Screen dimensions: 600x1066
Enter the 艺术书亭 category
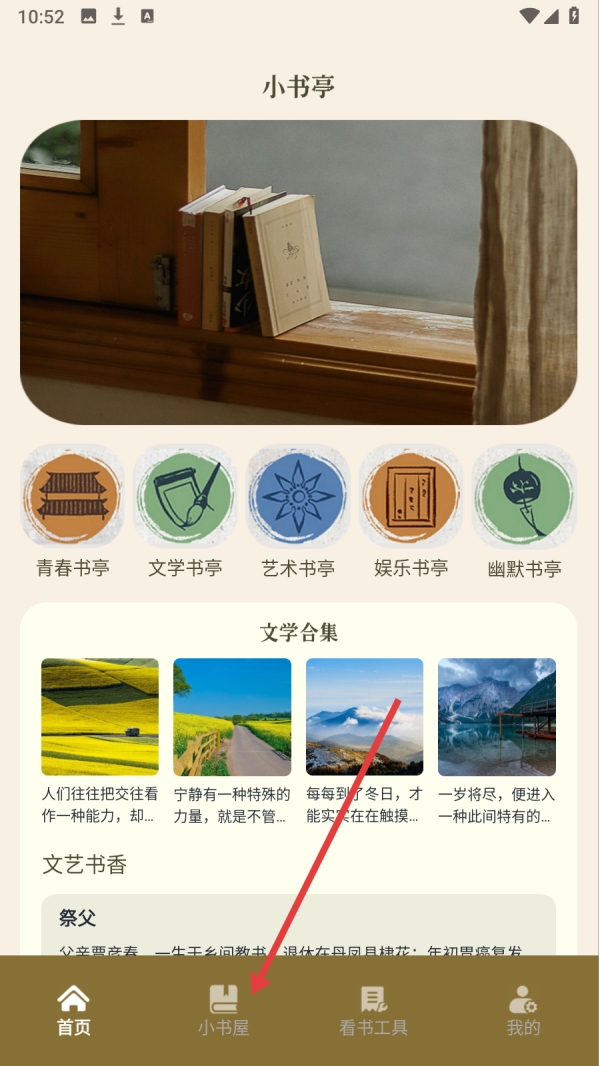(x=298, y=511)
